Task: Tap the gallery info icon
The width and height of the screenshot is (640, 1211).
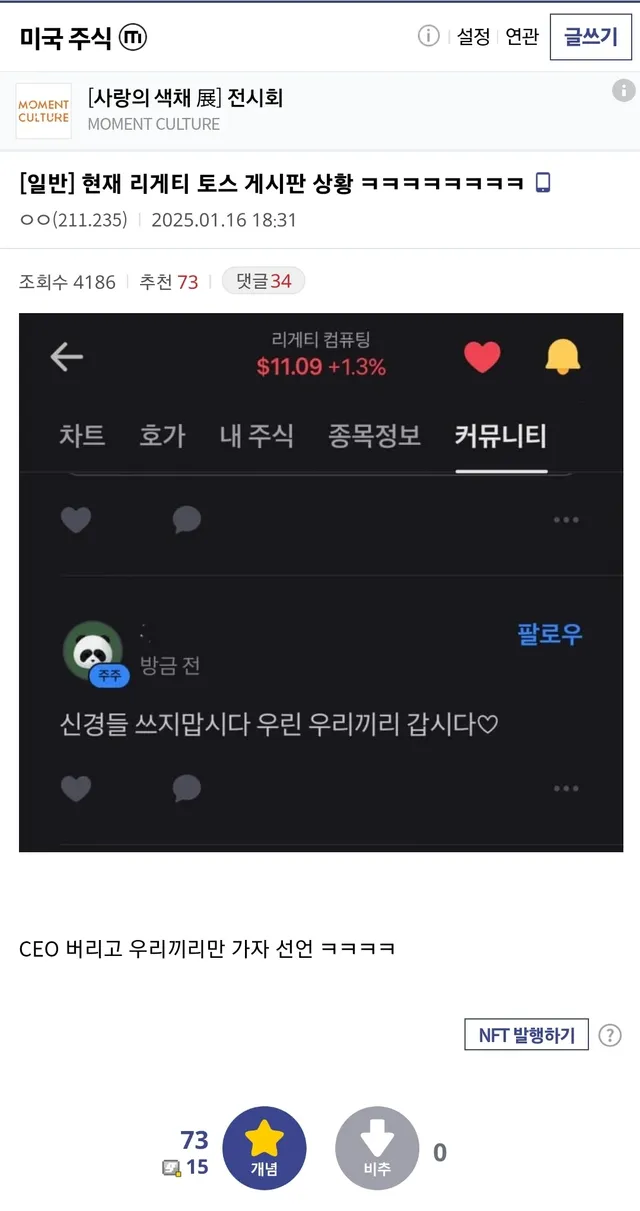Action: pyautogui.click(x=428, y=37)
